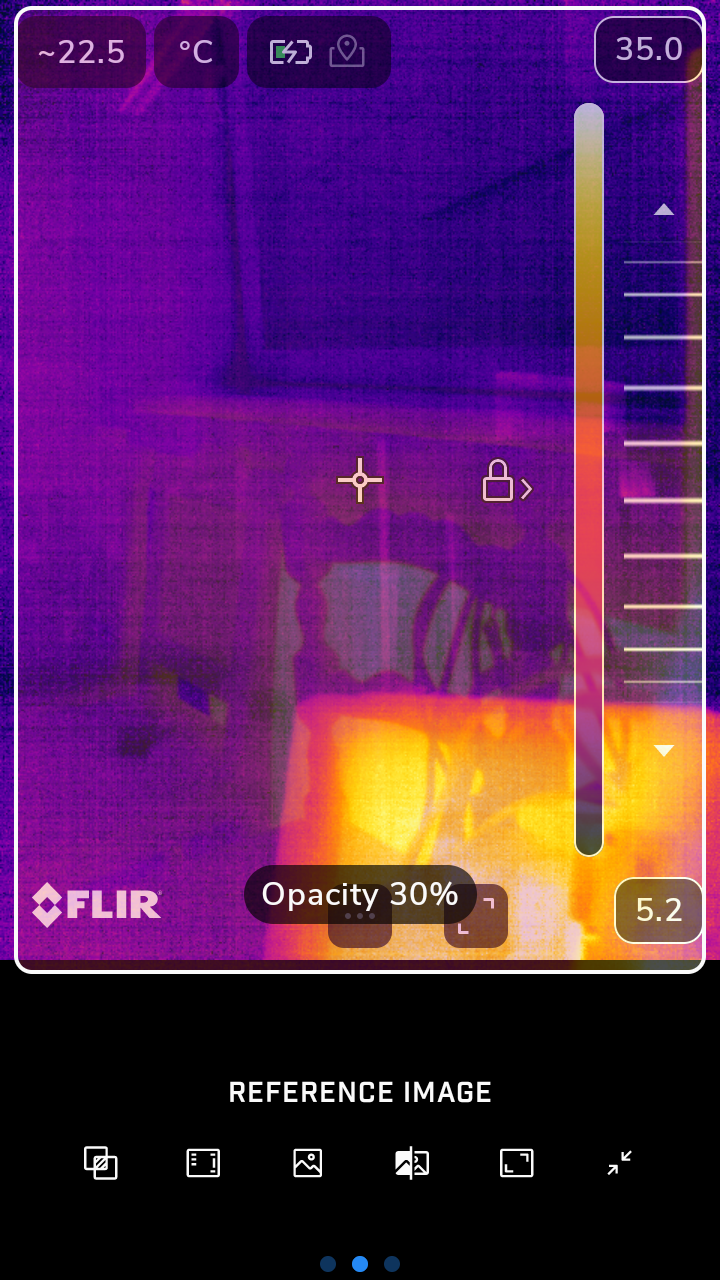Change the °C temperature unit
Image resolution: width=720 pixels, height=1280 pixels.
pos(196,52)
